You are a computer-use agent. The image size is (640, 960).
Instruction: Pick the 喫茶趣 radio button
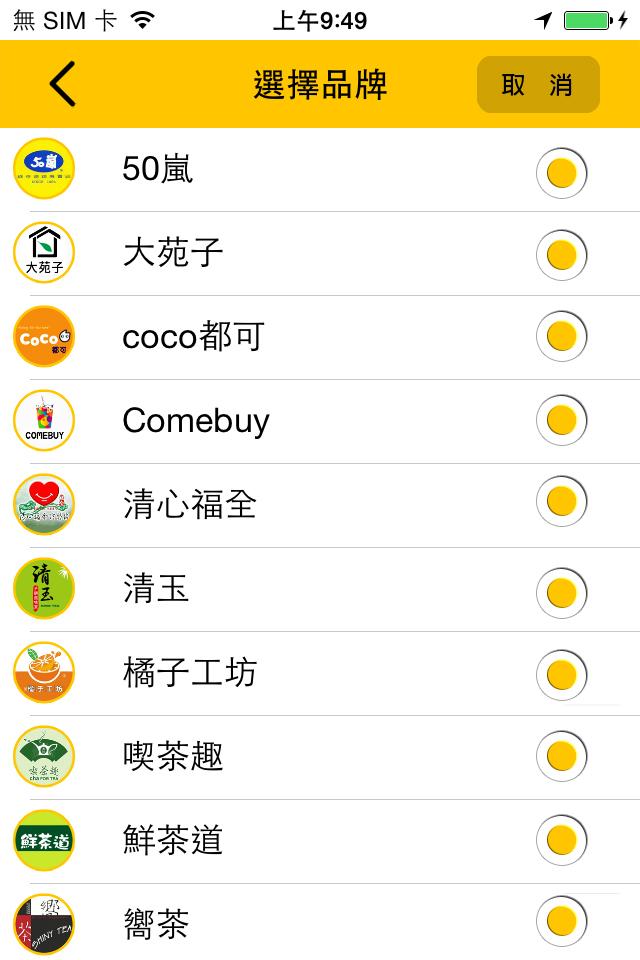click(562, 756)
